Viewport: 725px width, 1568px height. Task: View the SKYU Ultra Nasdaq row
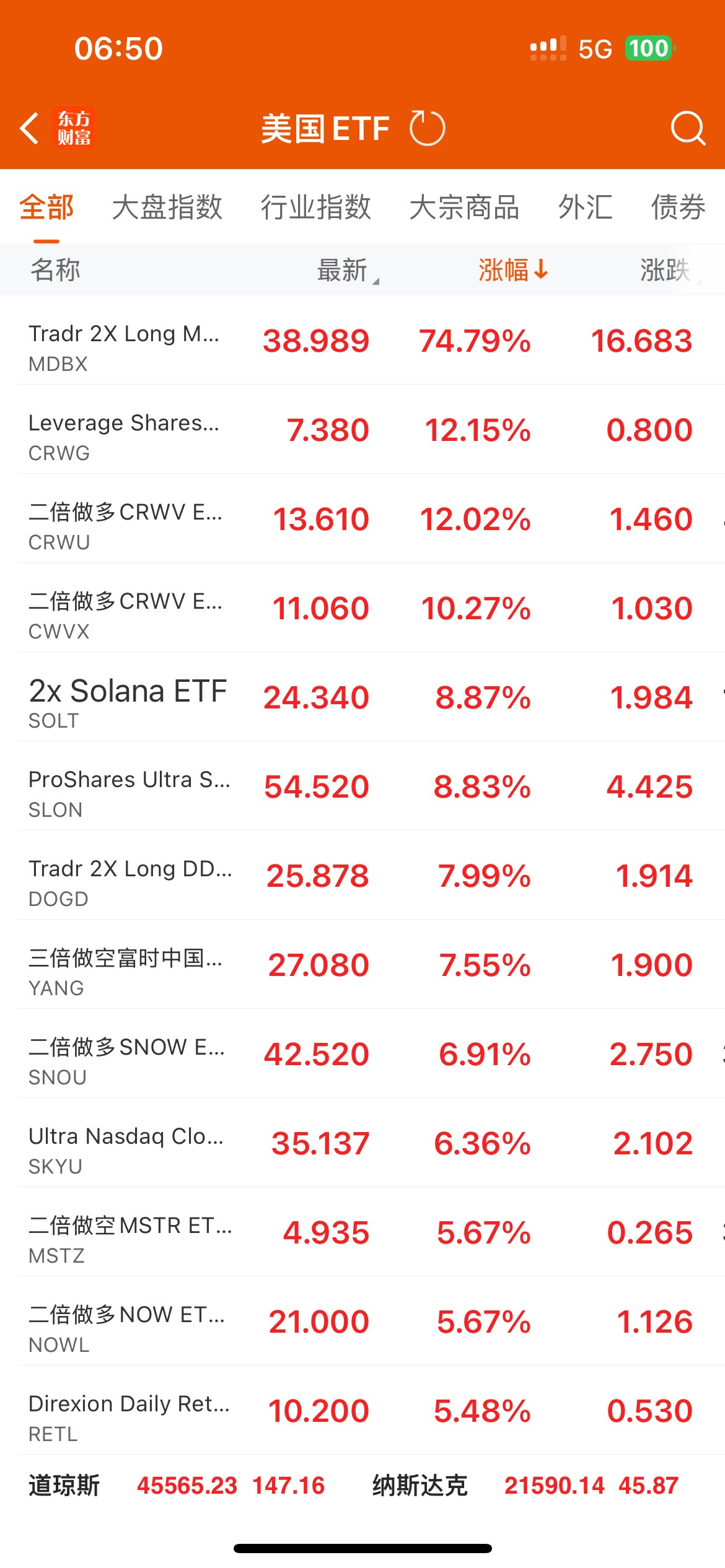pos(362,1143)
